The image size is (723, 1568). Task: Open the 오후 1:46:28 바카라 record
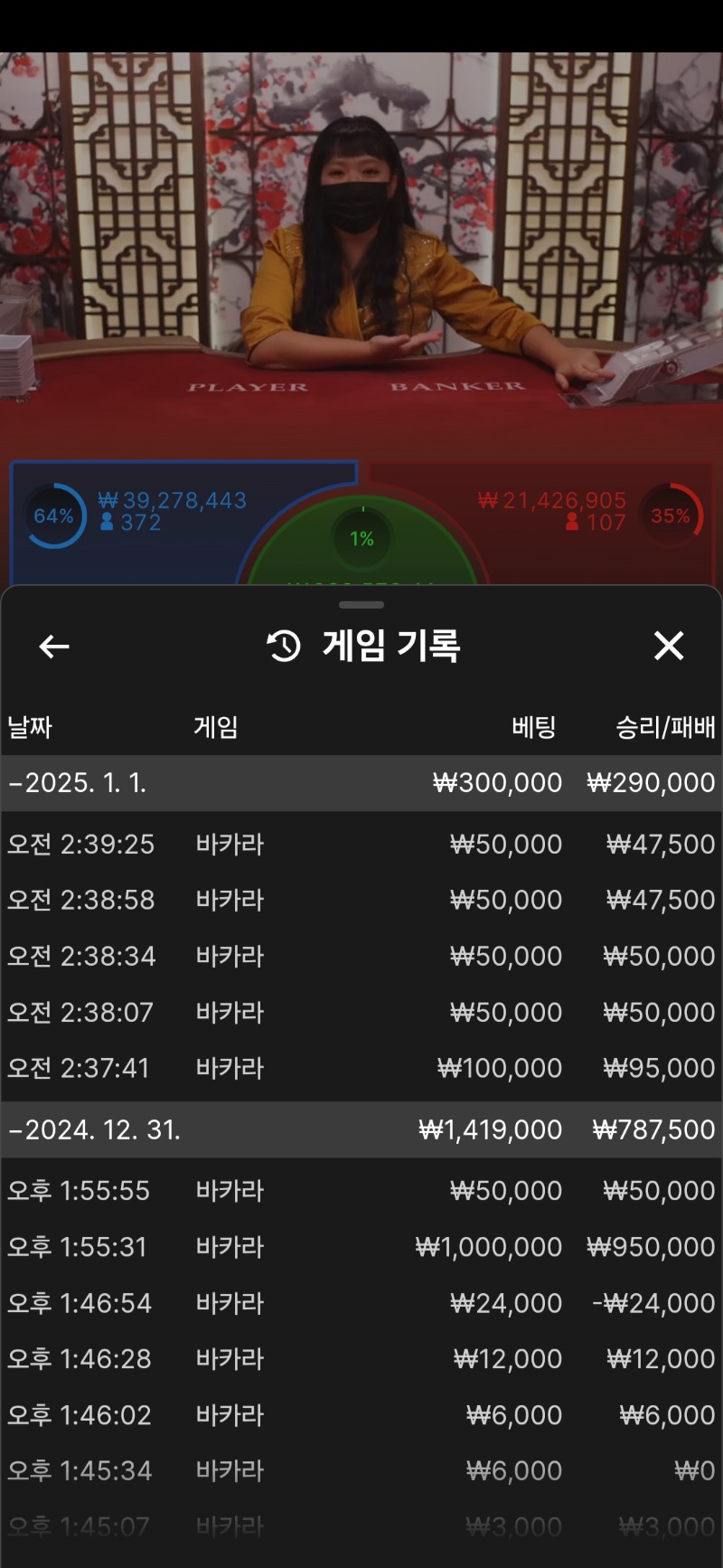[x=361, y=1359]
